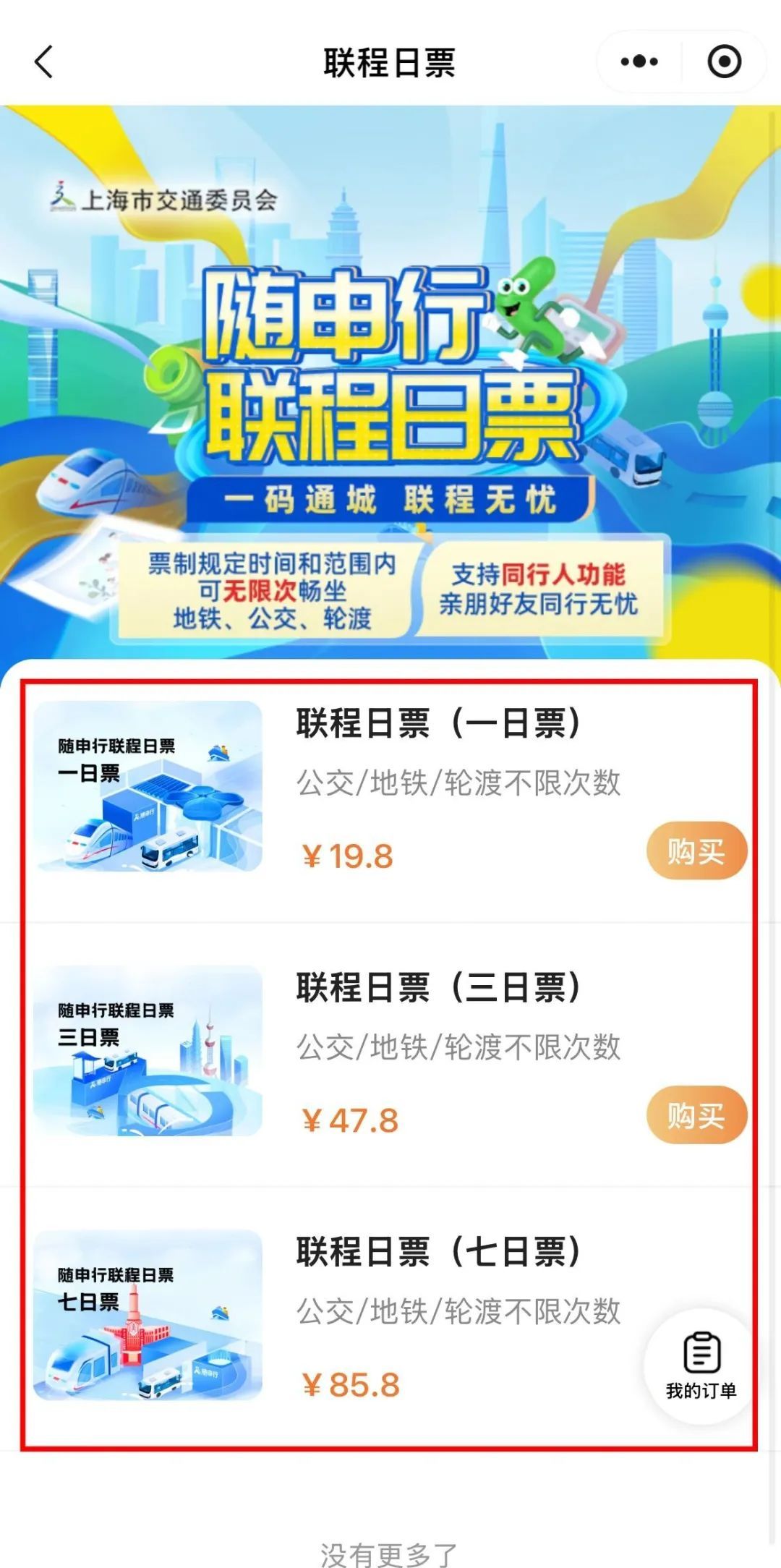The image size is (781, 1568).
Task: Close the mini program via circle icon
Action: [724, 61]
